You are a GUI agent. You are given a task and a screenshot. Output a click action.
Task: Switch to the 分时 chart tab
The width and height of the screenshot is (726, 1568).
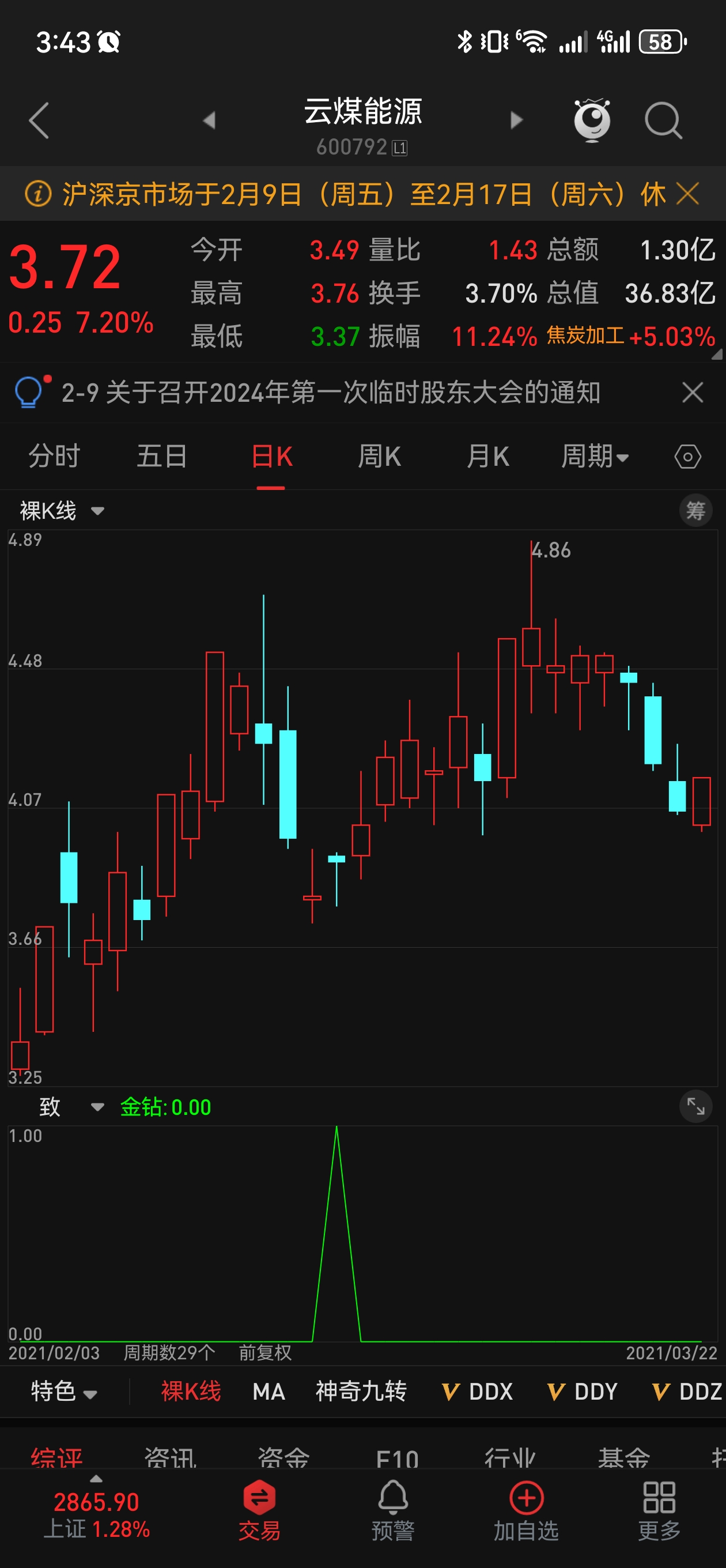(54, 457)
